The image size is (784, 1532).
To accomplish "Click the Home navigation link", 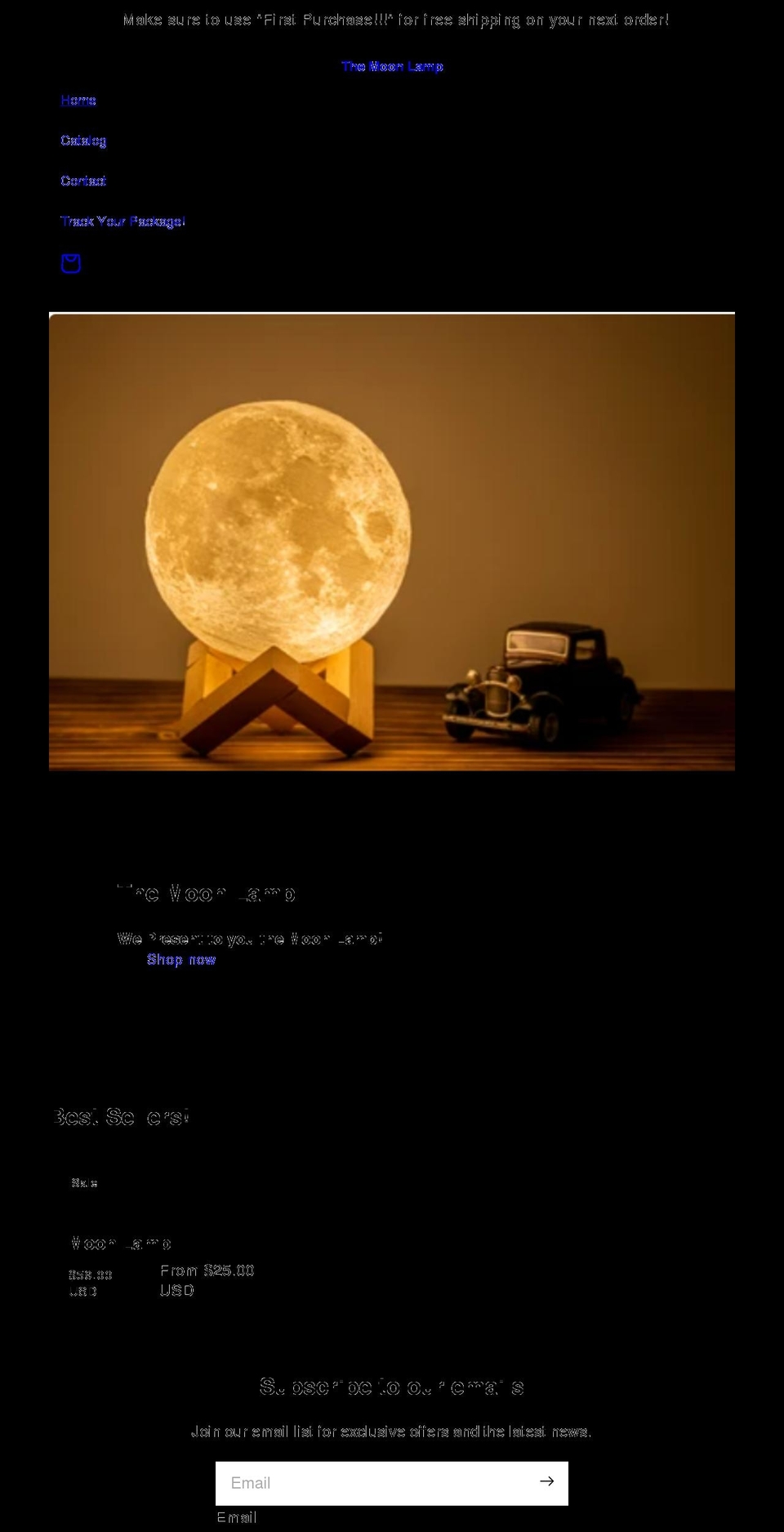I will 78,99.
